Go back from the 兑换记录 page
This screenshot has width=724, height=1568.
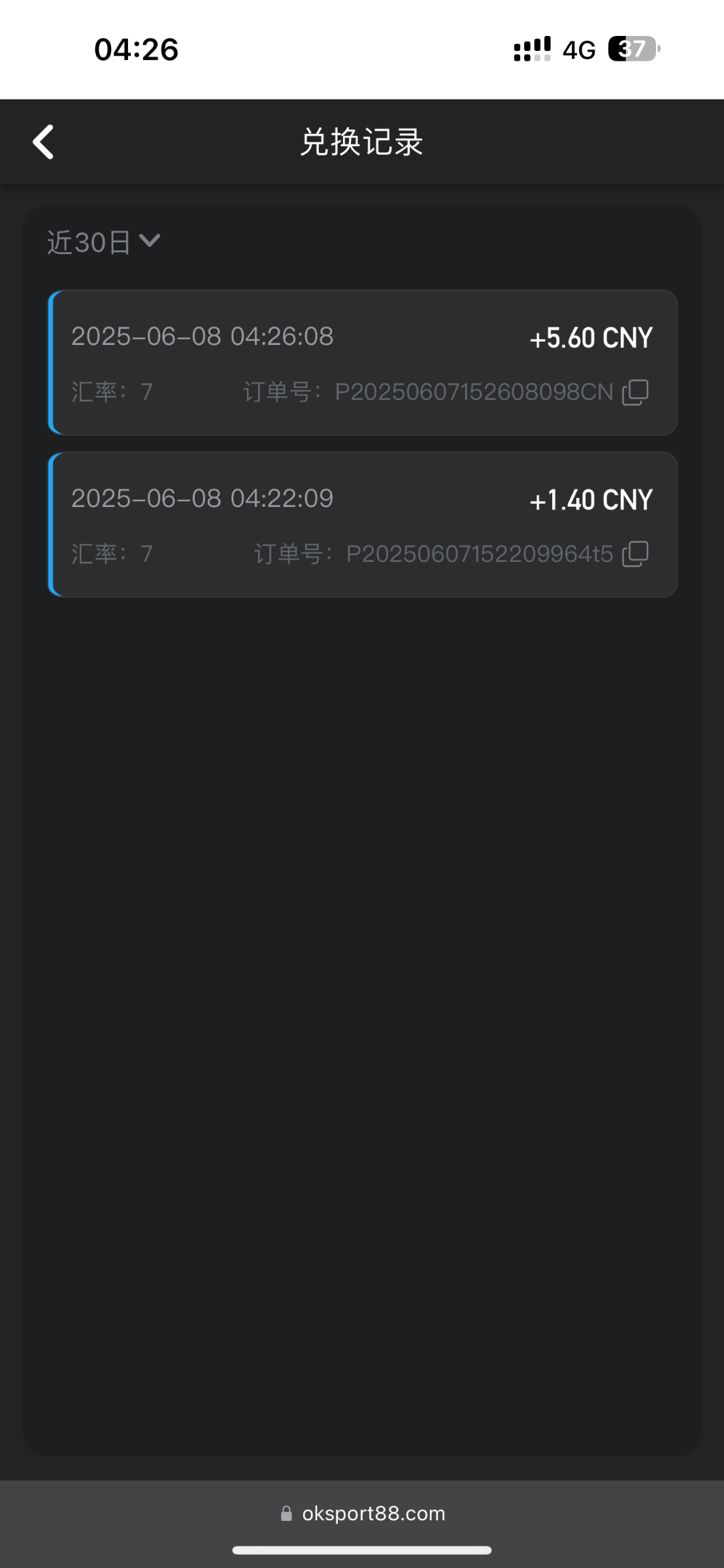pyautogui.click(x=44, y=142)
